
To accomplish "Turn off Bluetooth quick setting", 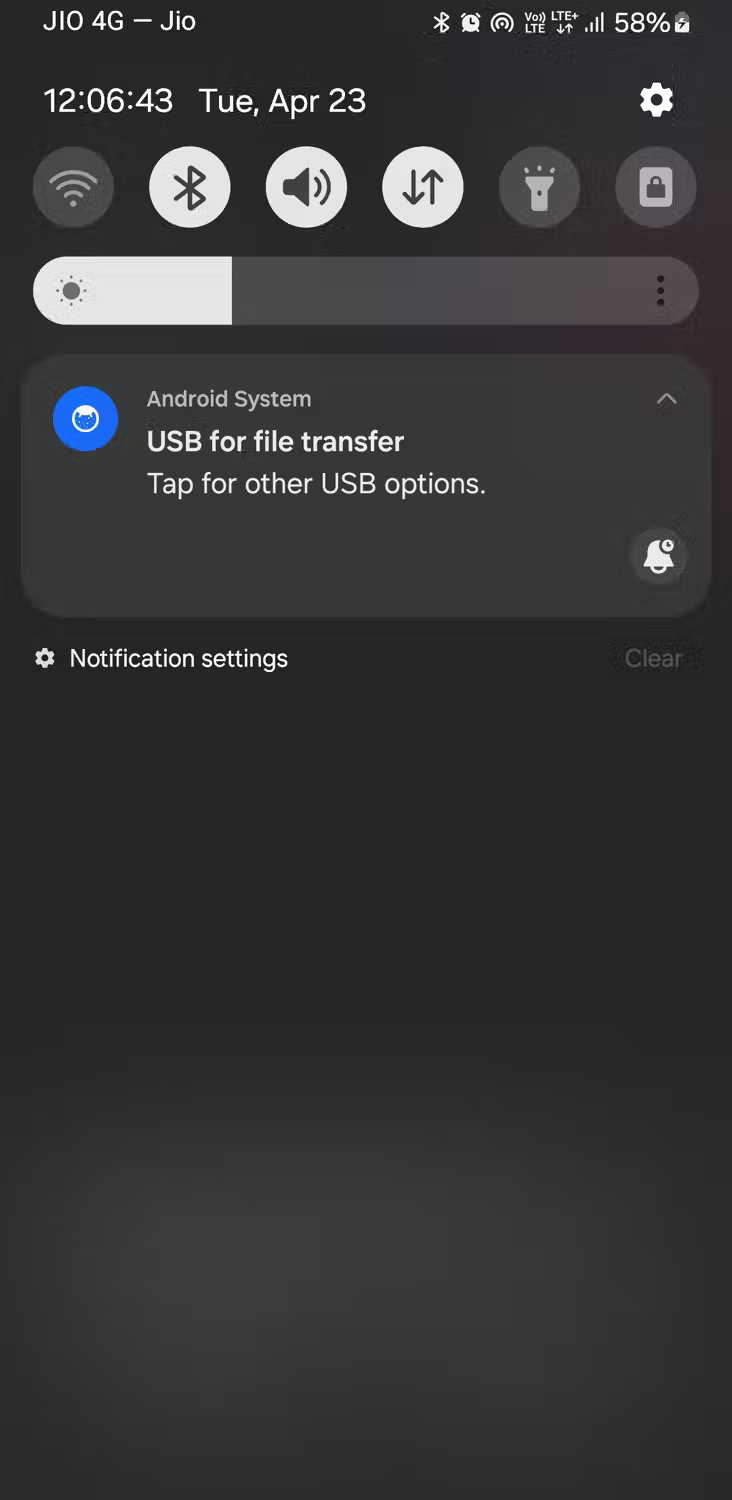I will [190, 187].
